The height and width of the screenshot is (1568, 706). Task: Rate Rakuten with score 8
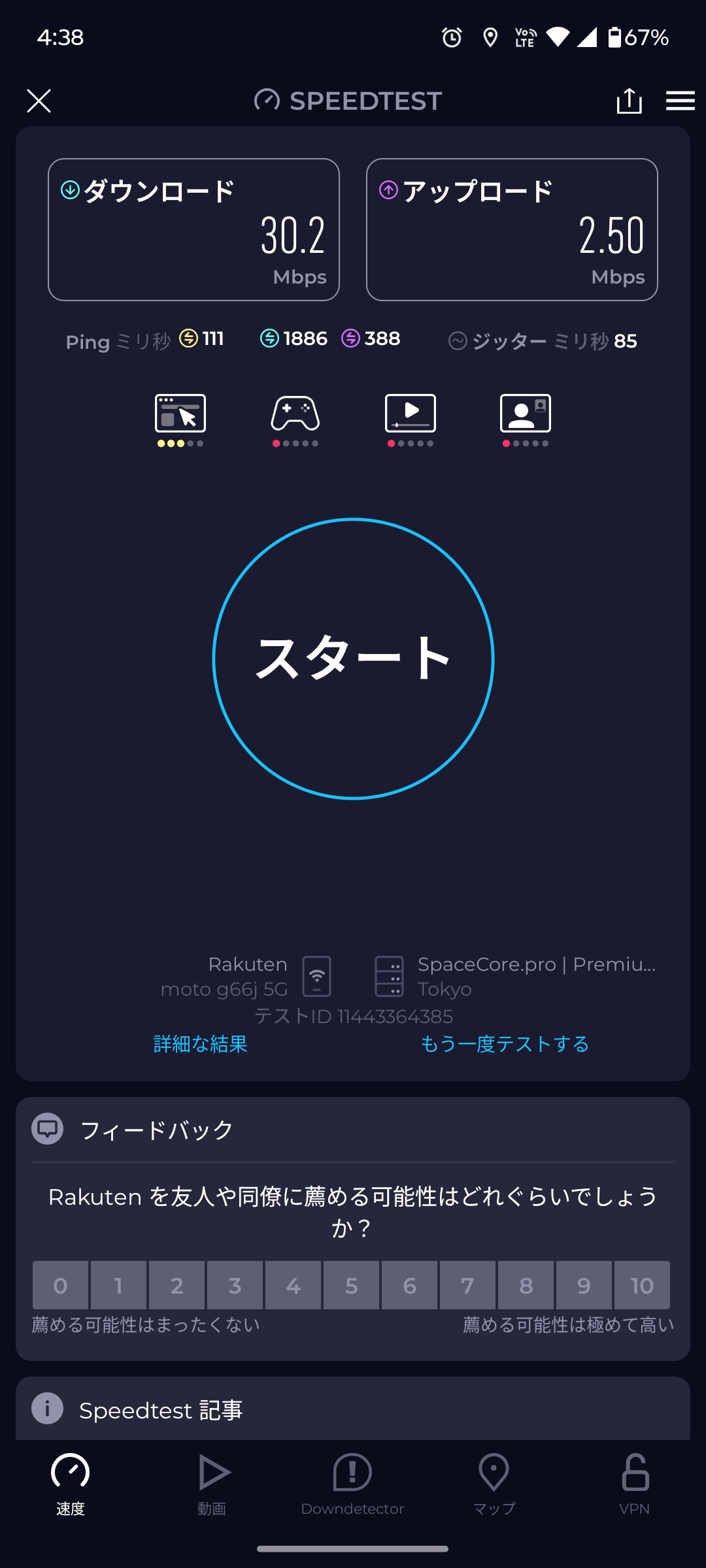pos(526,1285)
